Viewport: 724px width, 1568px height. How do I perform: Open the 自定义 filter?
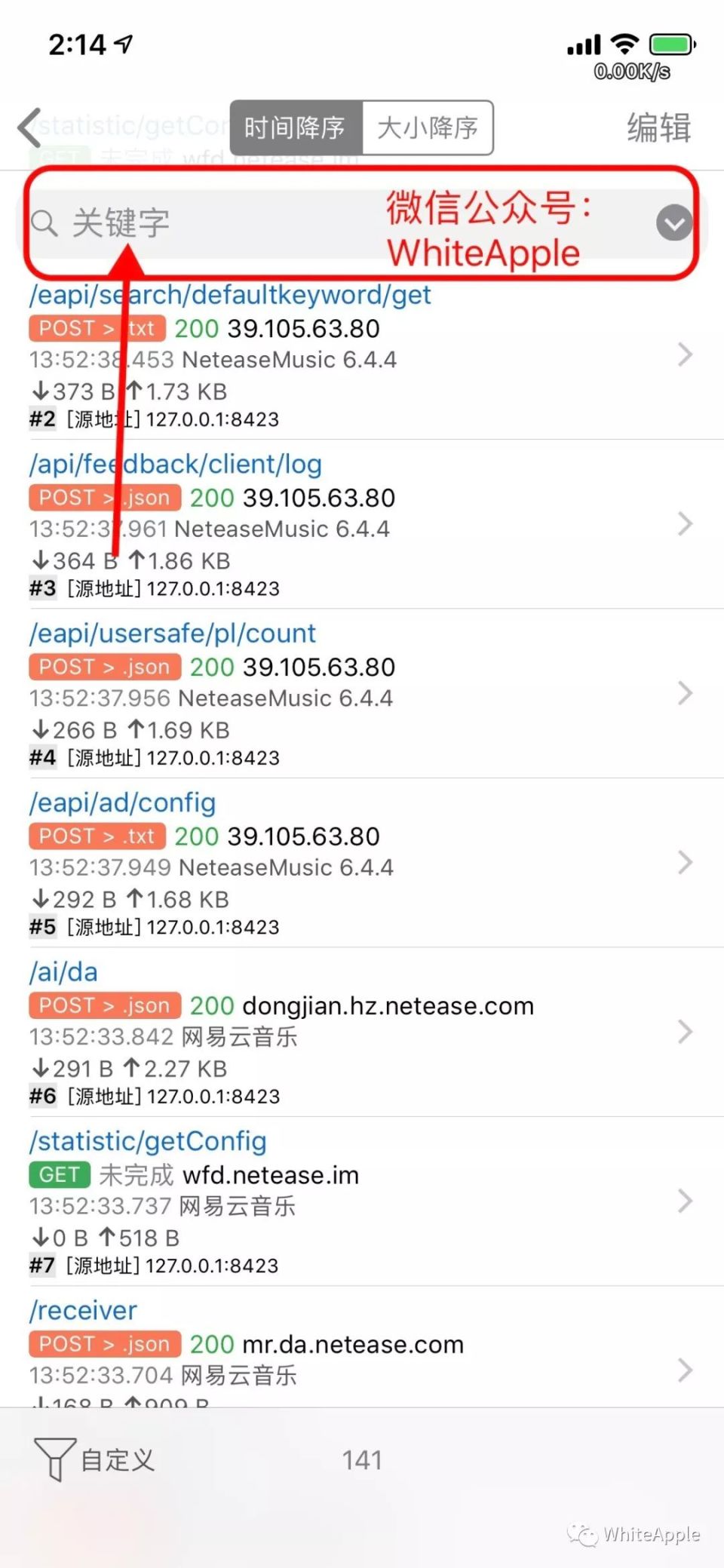(94, 1460)
